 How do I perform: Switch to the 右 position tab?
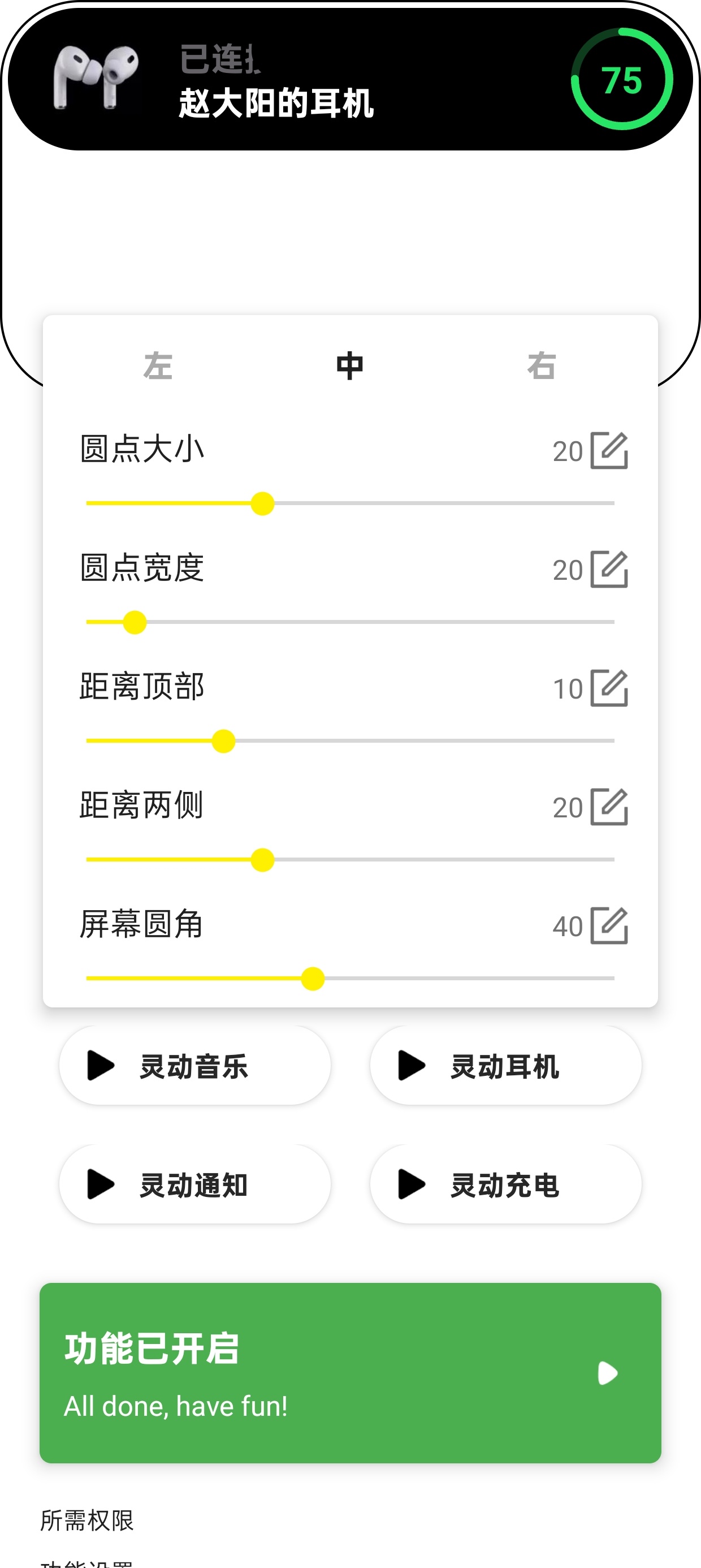click(541, 366)
